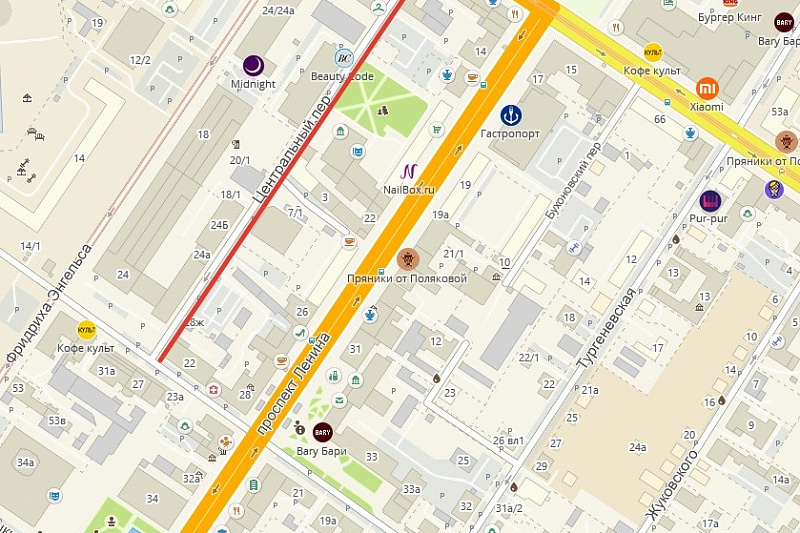The height and width of the screenshot is (533, 800).
Task: Tap Кофе культ marker next to Xiaomi
Action: tap(652, 52)
